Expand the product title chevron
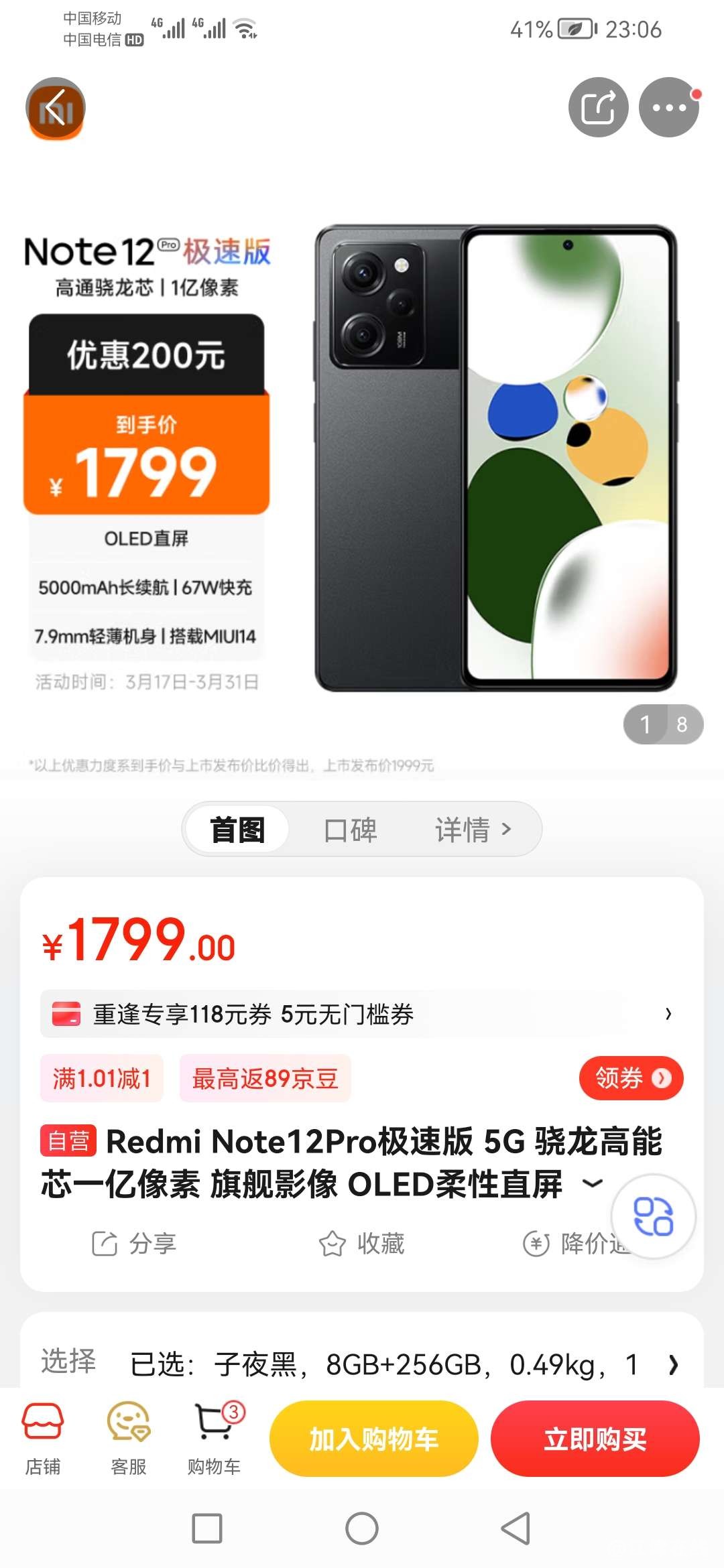 coord(592,1183)
